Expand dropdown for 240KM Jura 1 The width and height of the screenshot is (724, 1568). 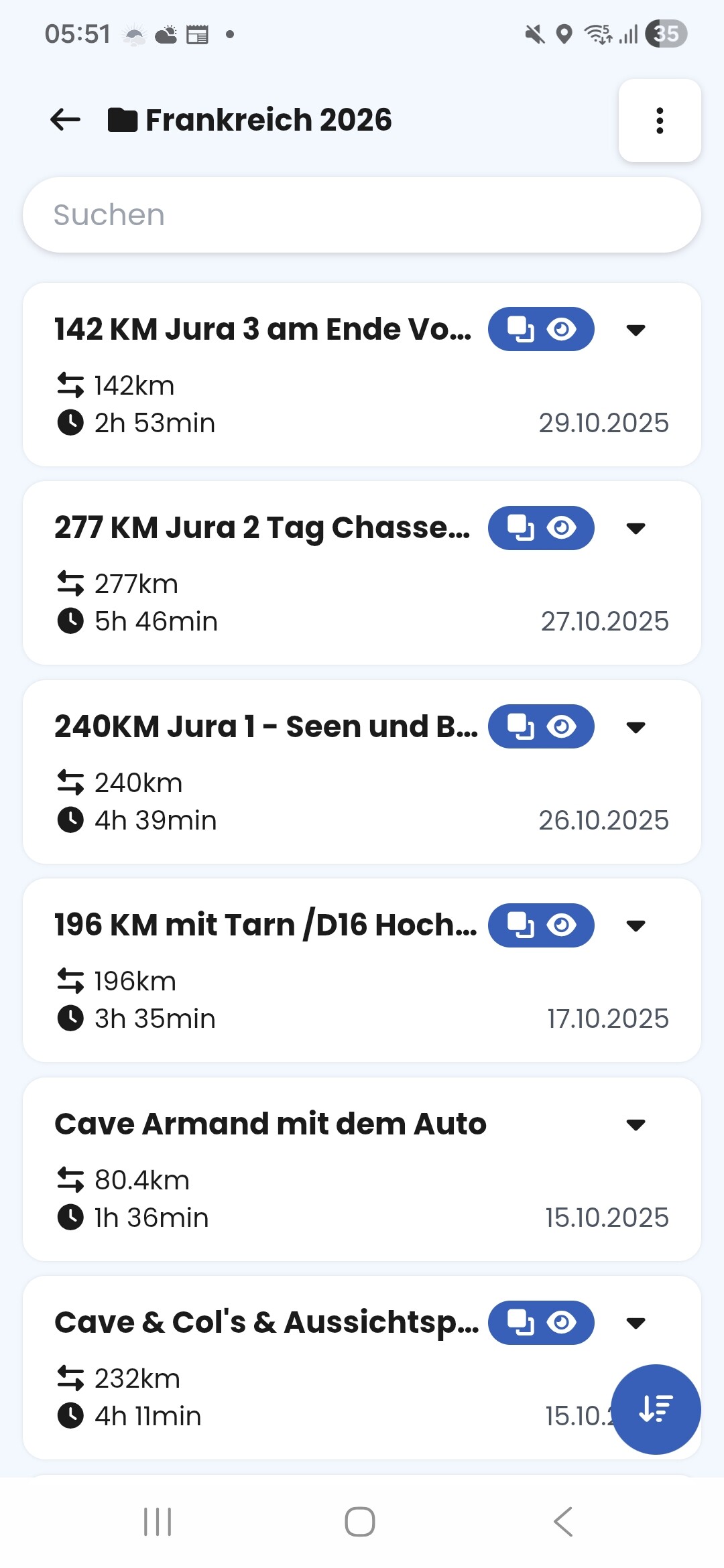tap(635, 727)
